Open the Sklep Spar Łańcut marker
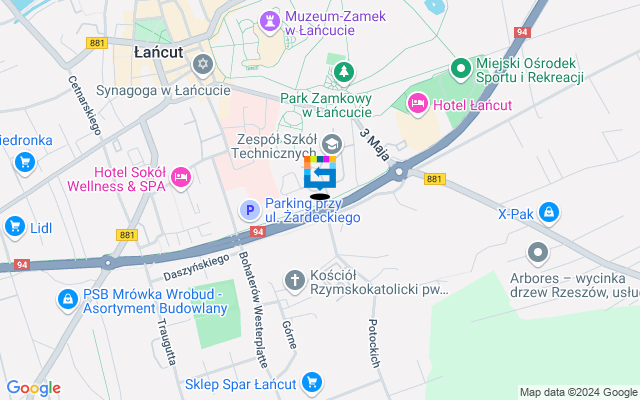Image resolution: width=640 pixels, height=400 pixels. (x=313, y=382)
